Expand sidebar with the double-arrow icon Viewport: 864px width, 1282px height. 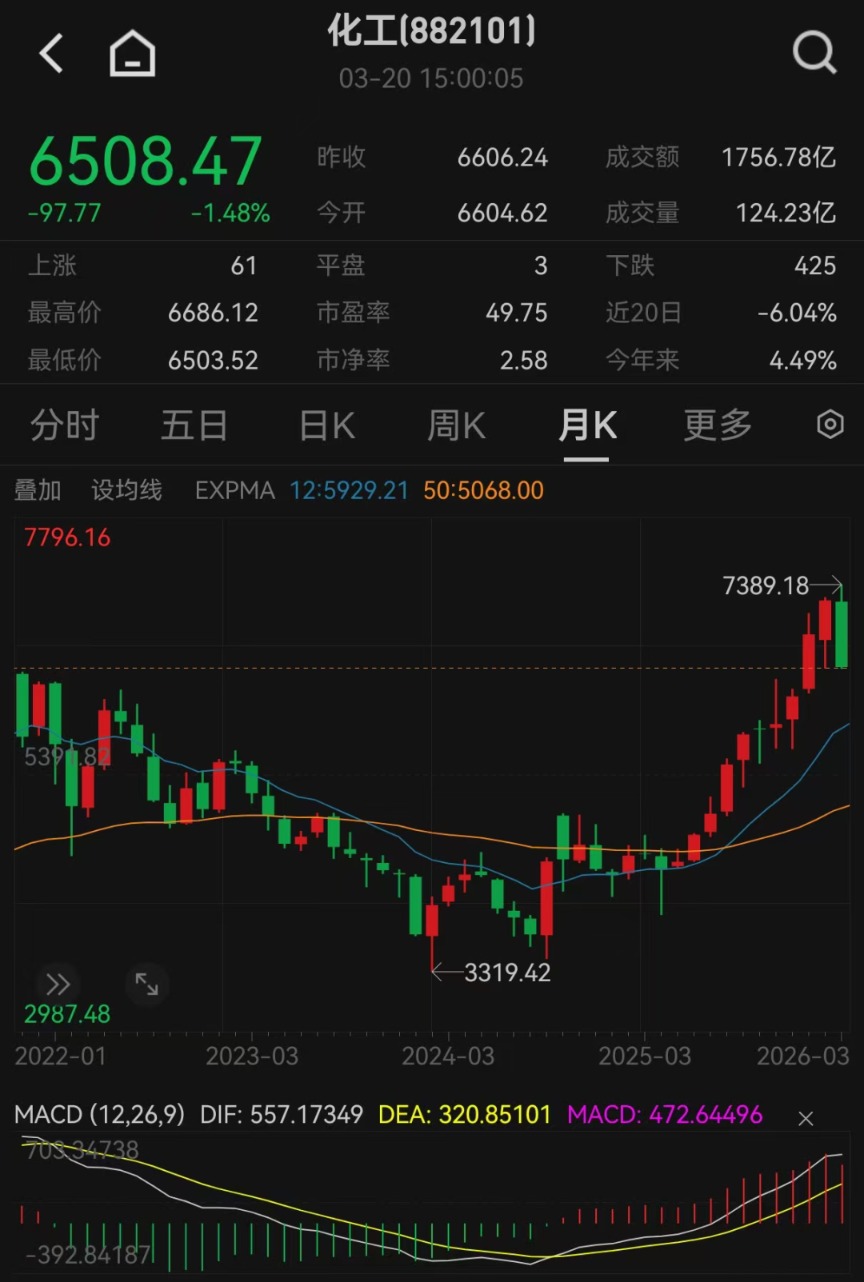tap(57, 984)
